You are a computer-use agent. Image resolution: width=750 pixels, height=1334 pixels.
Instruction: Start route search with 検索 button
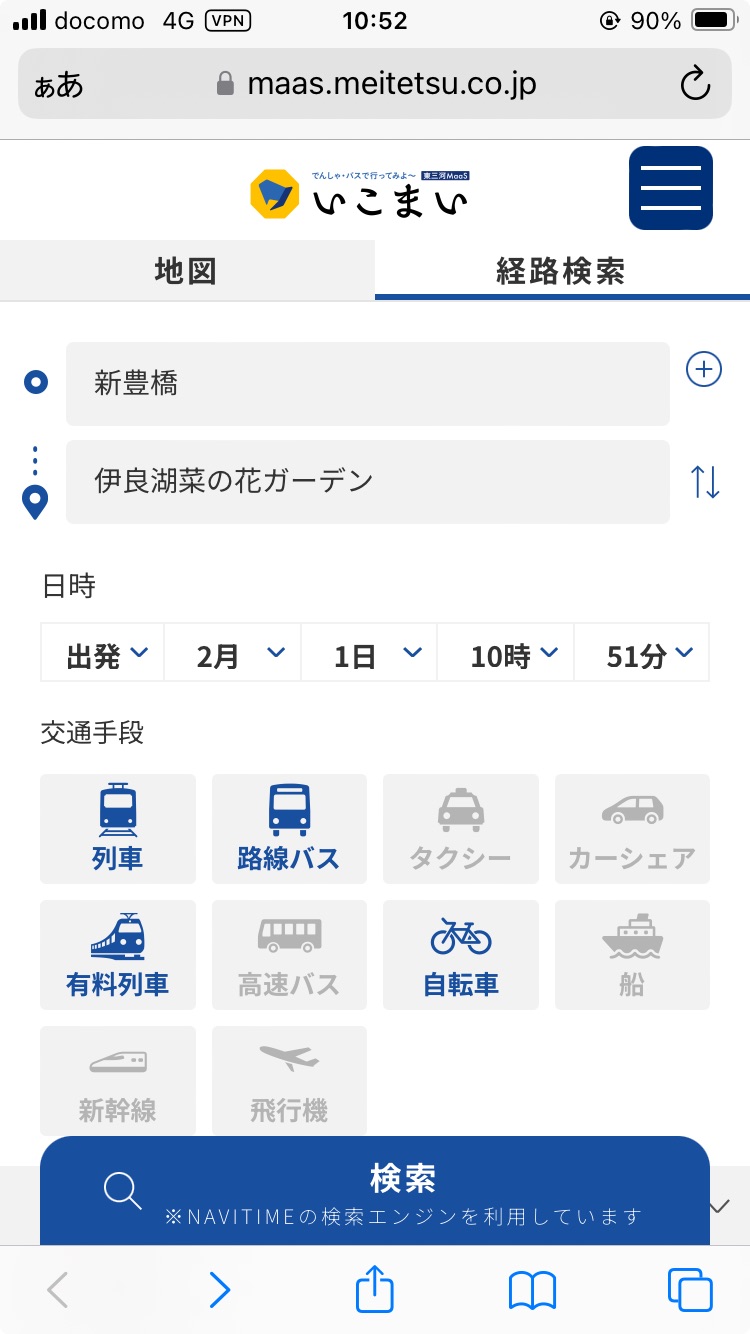coord(375,1191)
